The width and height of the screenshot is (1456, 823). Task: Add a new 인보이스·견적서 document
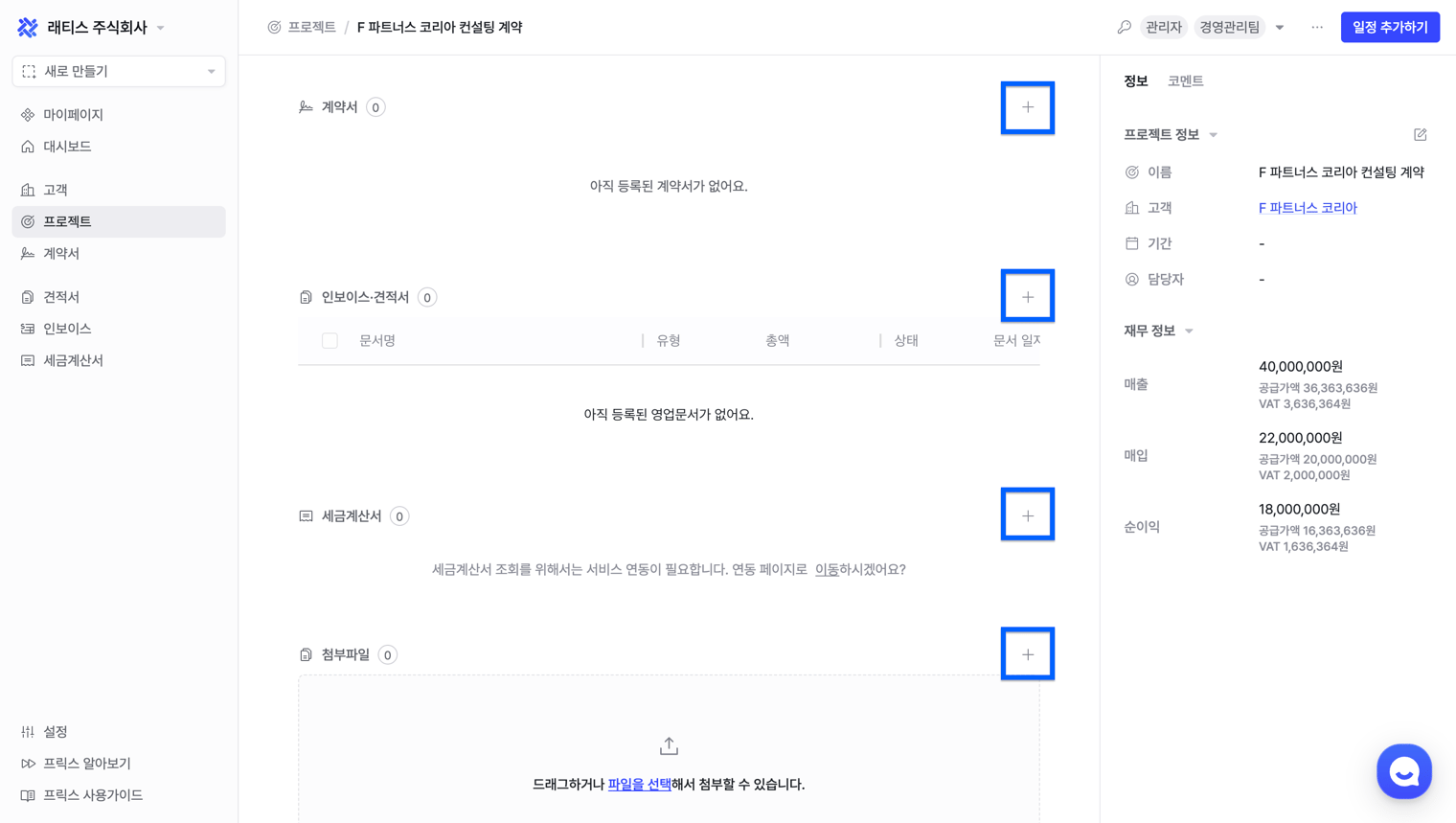tap(1027, 296)
